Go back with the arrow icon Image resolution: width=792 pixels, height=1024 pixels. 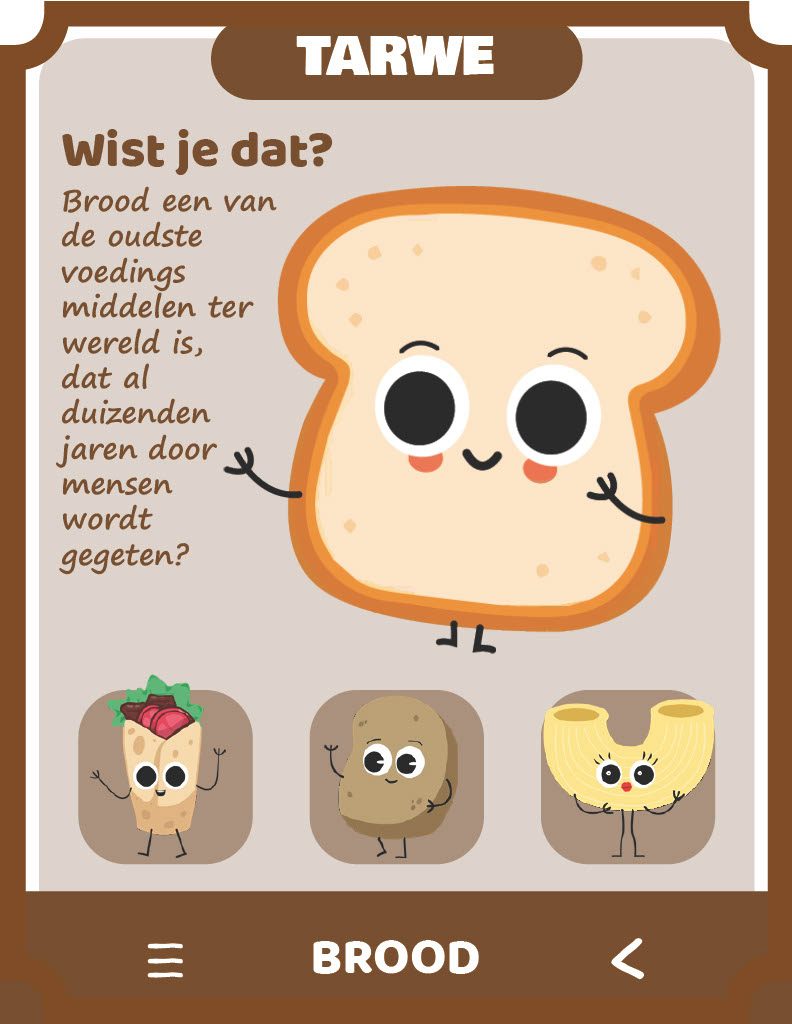click(627, 959)
